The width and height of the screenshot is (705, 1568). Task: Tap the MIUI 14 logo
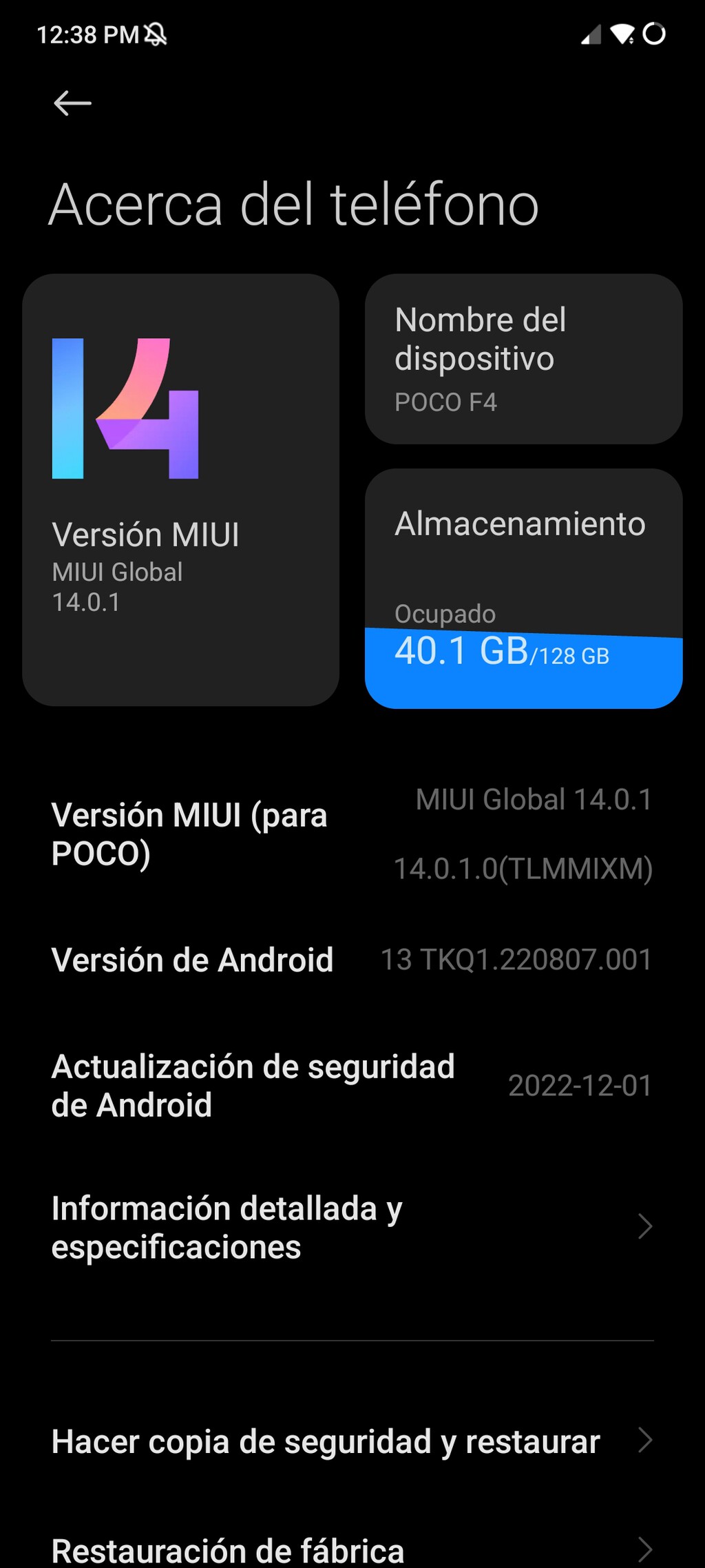124,406
